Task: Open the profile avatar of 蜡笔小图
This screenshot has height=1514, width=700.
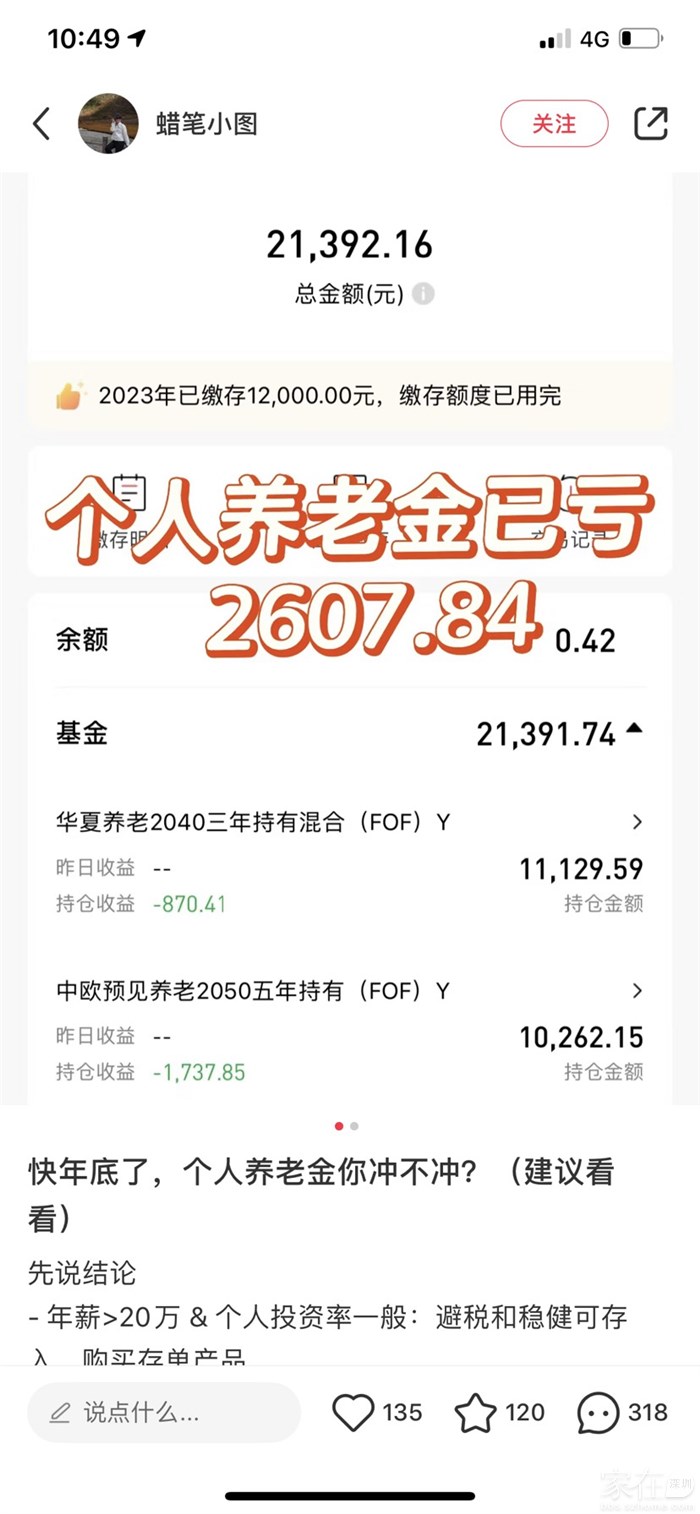Action: point(108,124)
